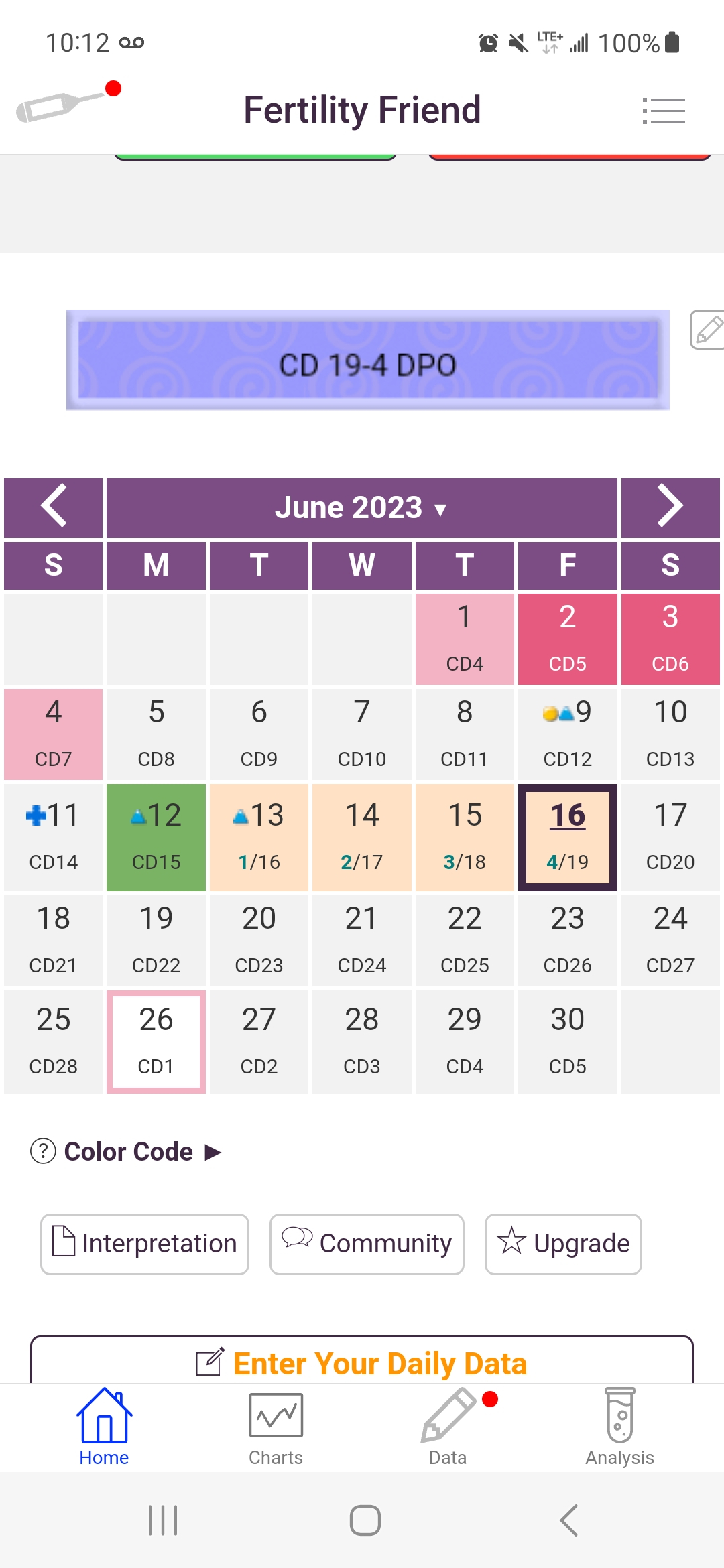The image size is (724, 1568).
Task: Enter Your Daily Data
Action: [362, 1362]
